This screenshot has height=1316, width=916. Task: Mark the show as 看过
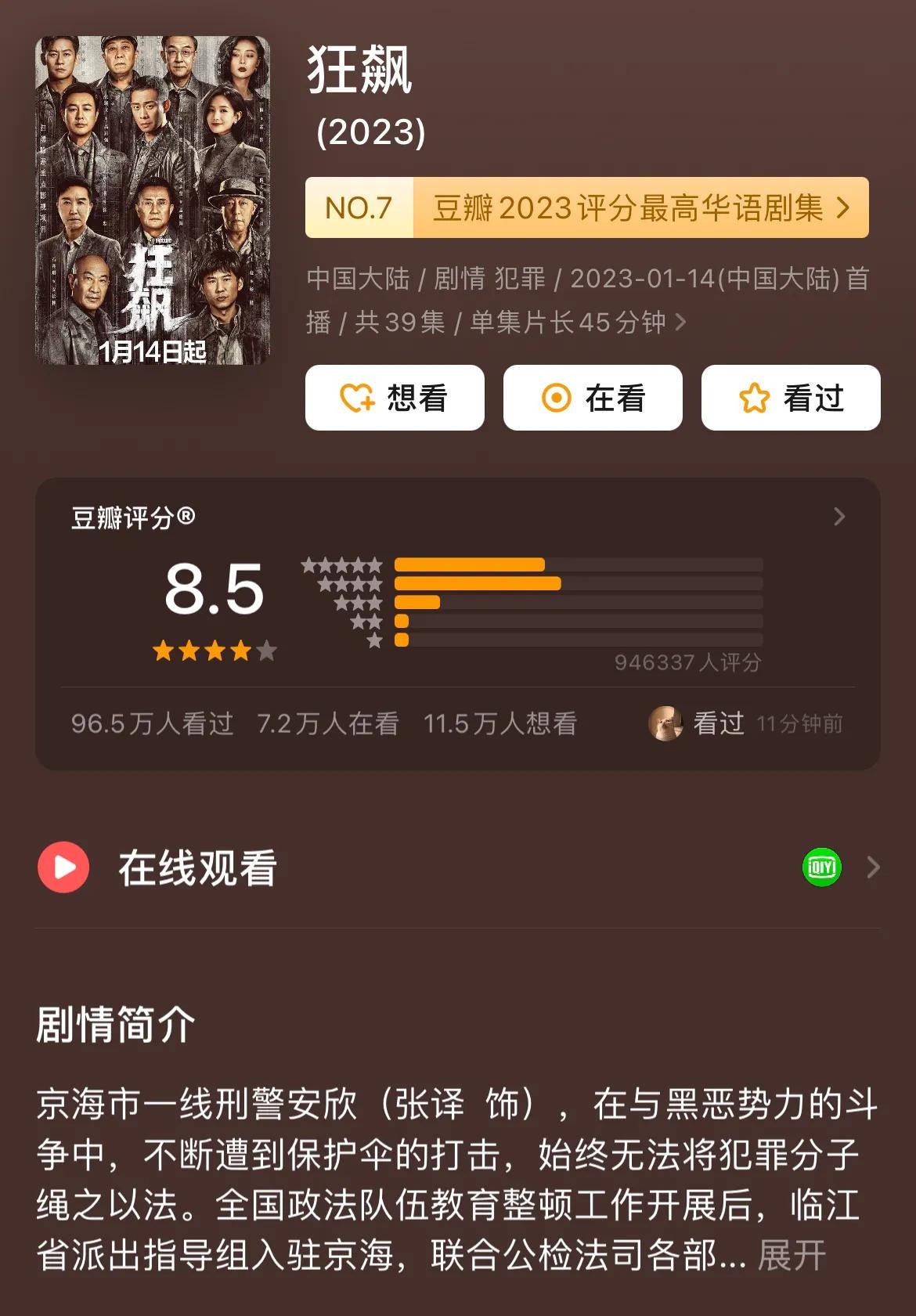(791, 398)
